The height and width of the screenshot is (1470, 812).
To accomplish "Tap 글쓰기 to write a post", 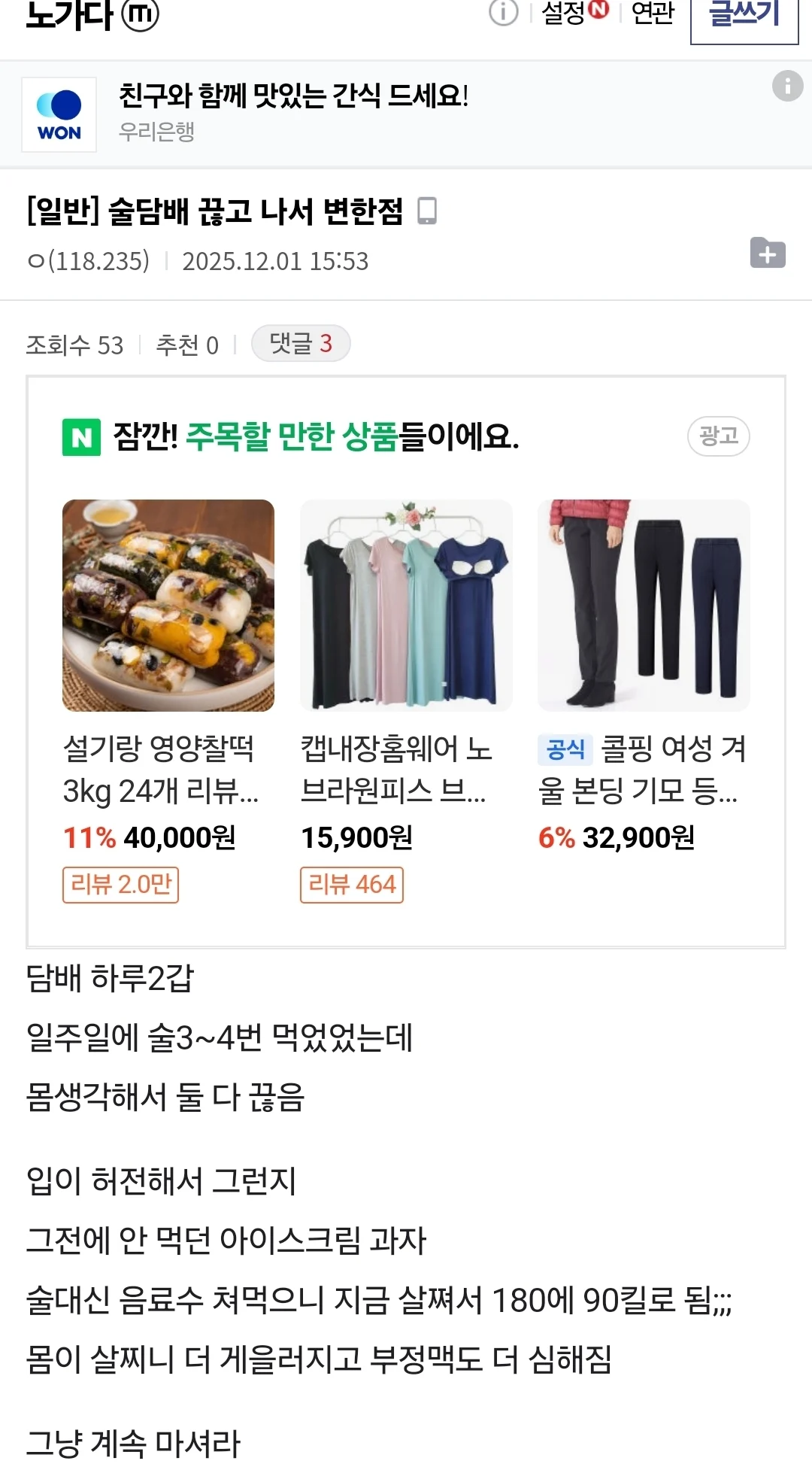I will pyautogui.click(x=744, y=15).
